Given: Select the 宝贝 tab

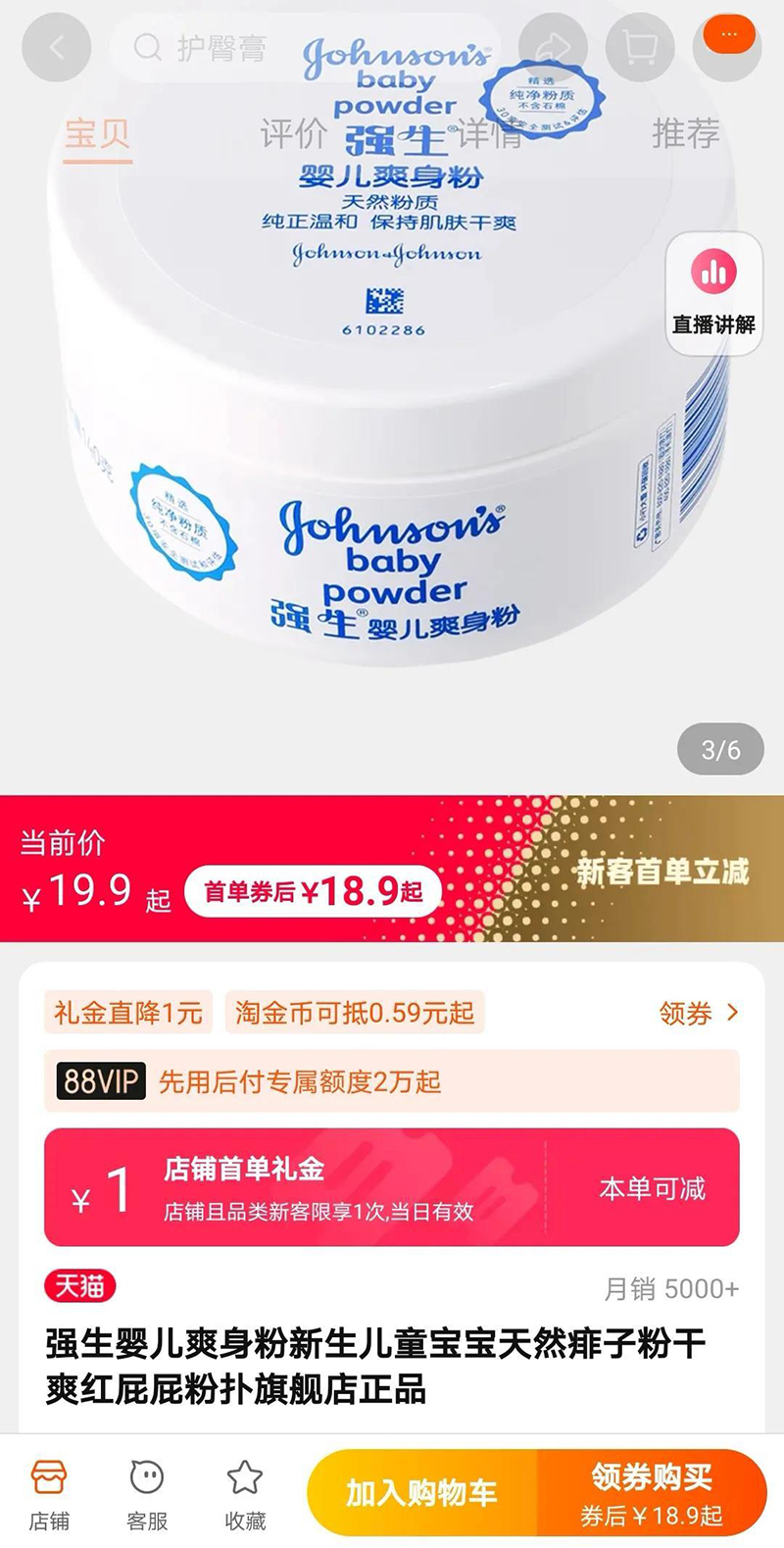Looking at the screenshot, I should coord(97,133).
